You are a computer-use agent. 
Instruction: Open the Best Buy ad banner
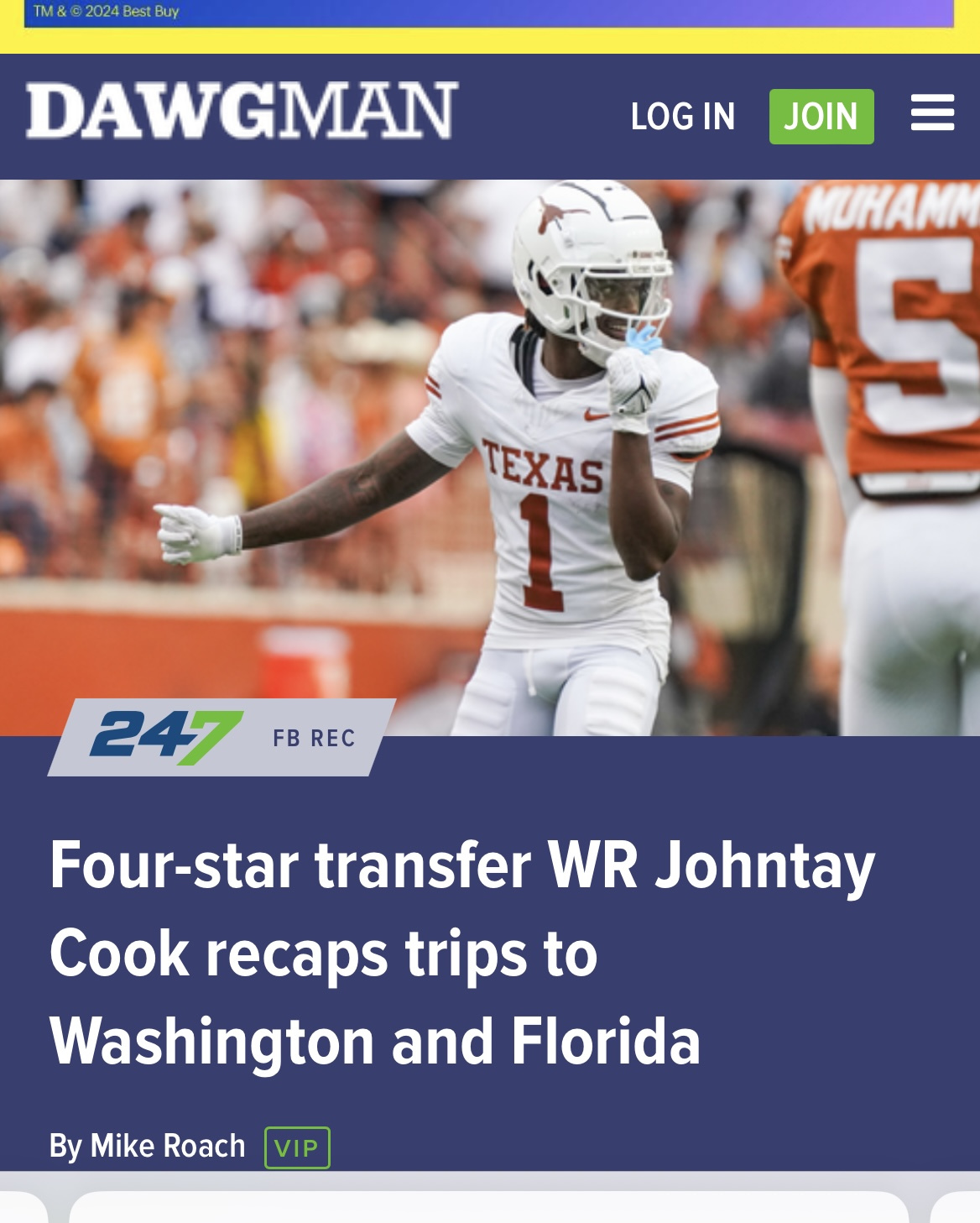(488, 14)
